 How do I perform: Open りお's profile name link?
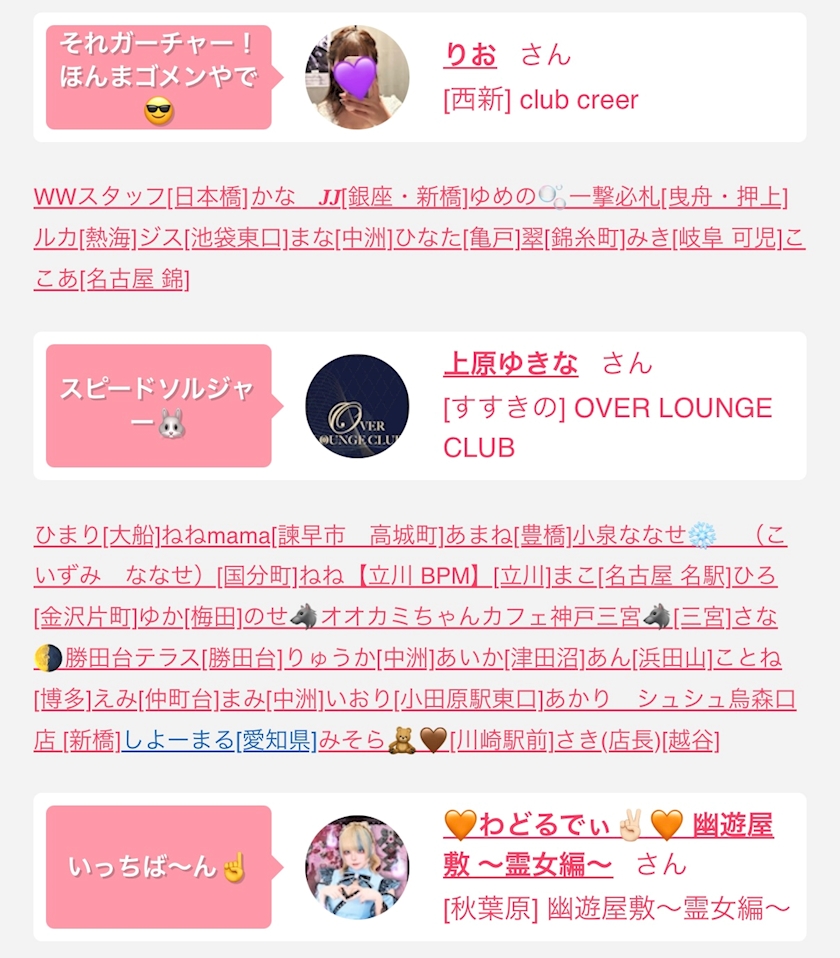click(470, 56)
